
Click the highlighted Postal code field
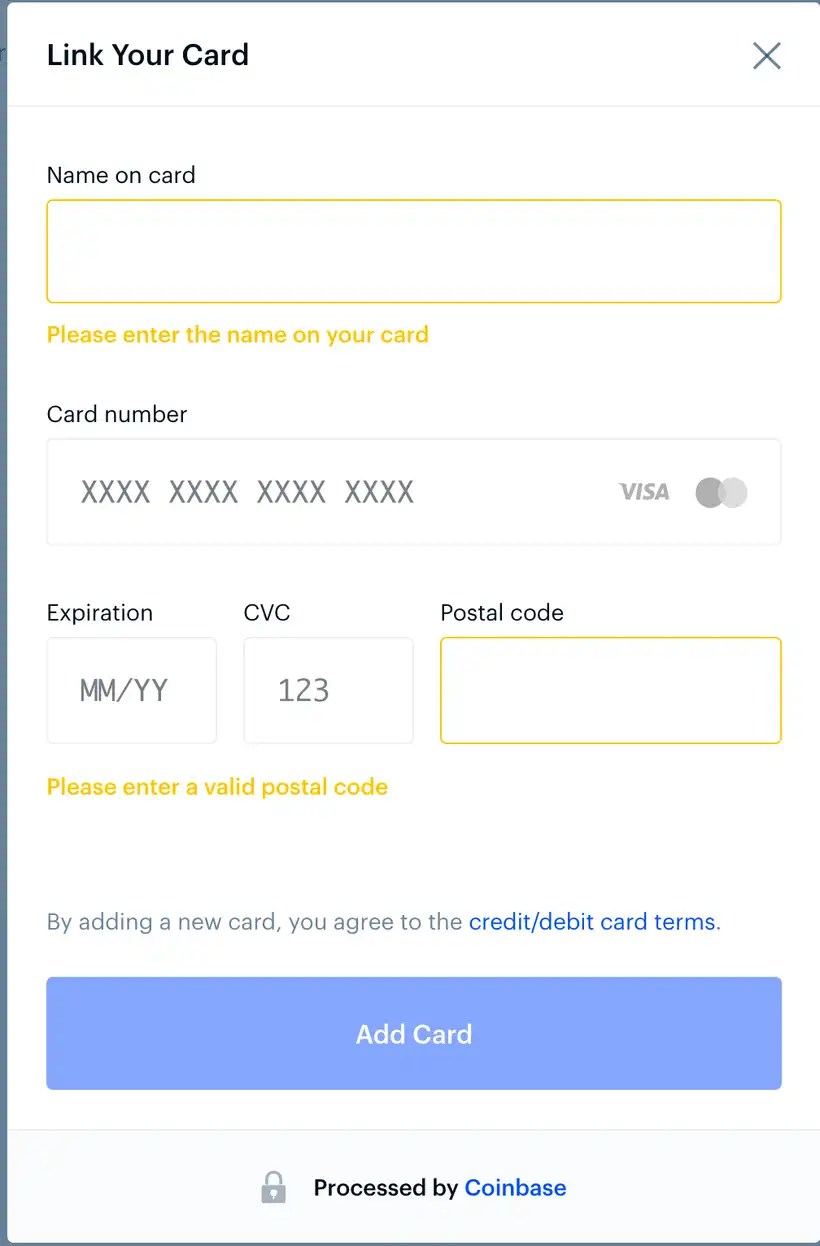(x=610, y=690)
